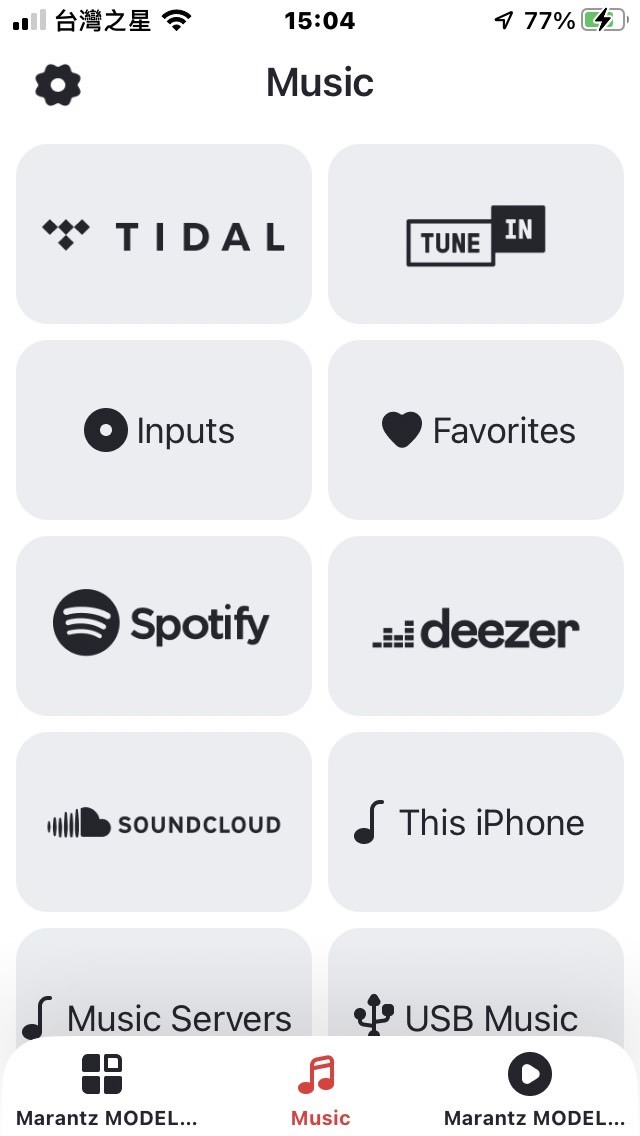Image resolution: width=640 pixels, height=1136 pixels.
Task: Choose the Deezer service
Action: (x=476, y=626)
